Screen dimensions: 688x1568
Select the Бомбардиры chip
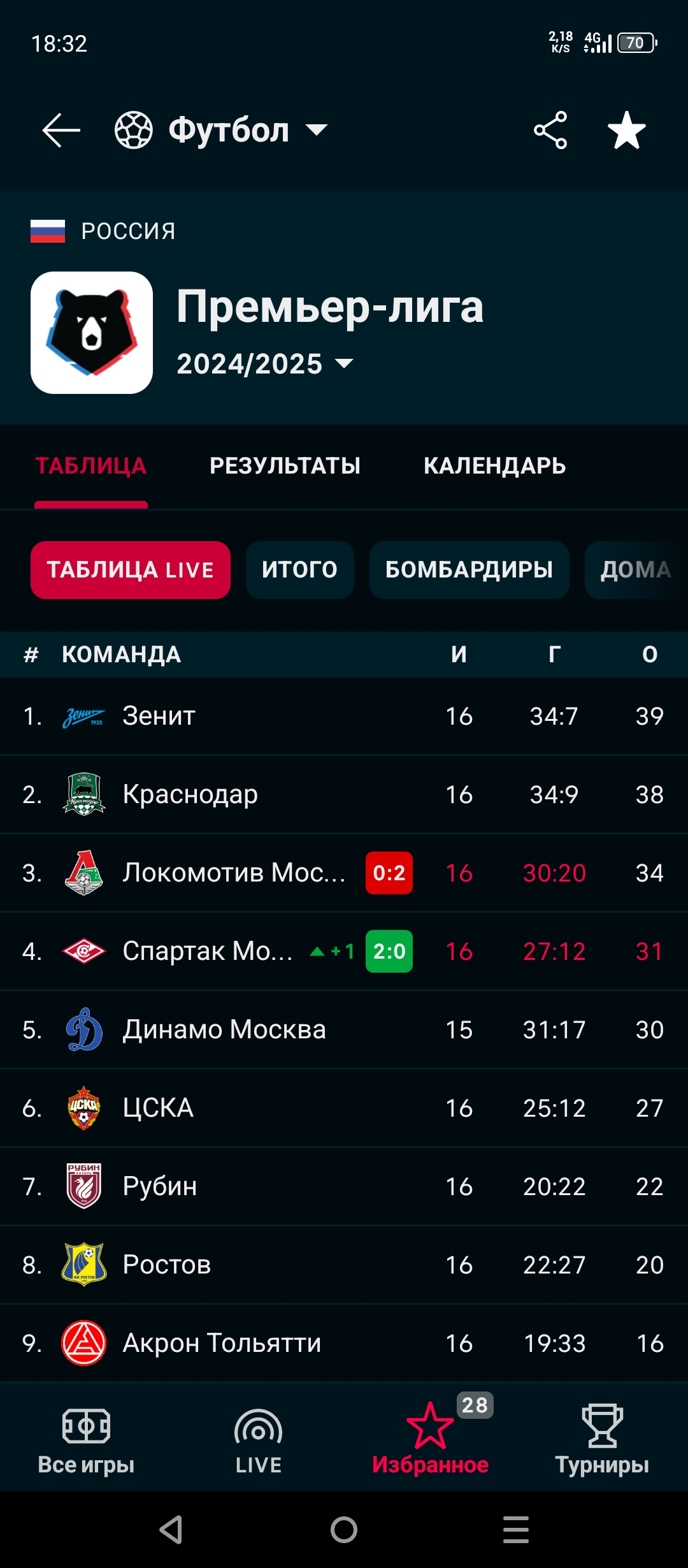tap(469, 570)
